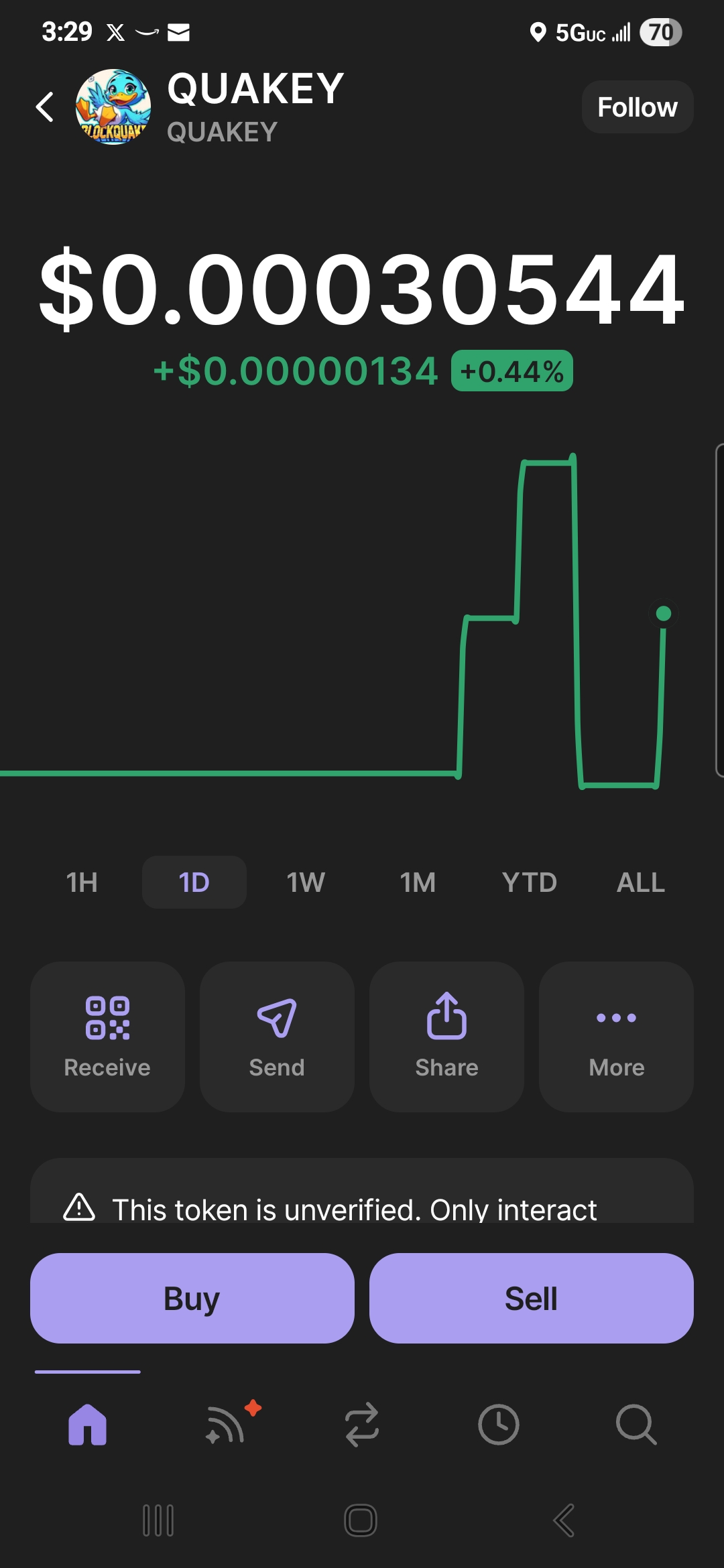The image size is (724, 1568).
Task: Open the feed tab with red badge
Action: click(x=226, y=1425)
